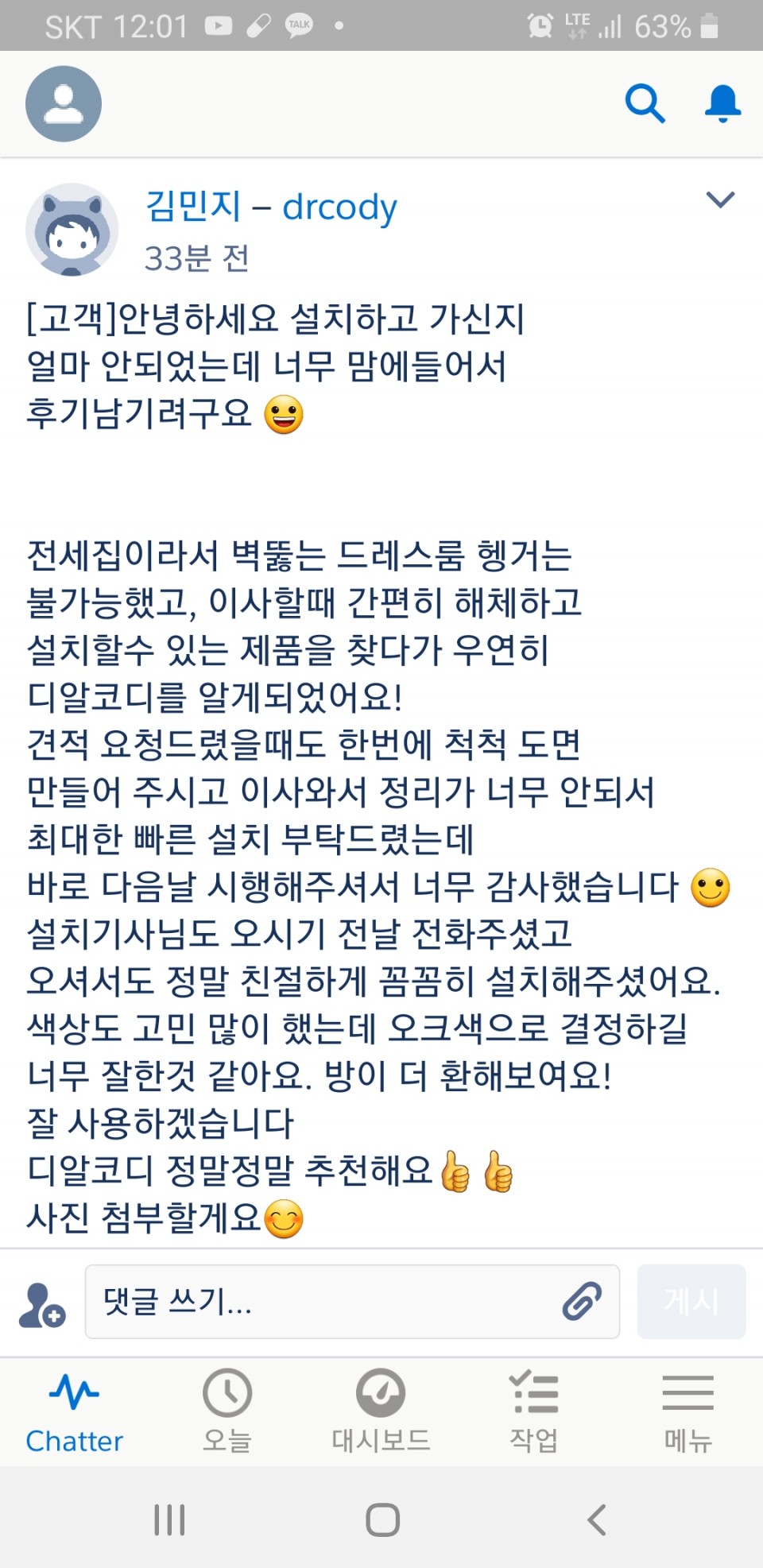
Task: Open the 대시보드 tab
Action: pyautogui.click(x=381, y=1411)
